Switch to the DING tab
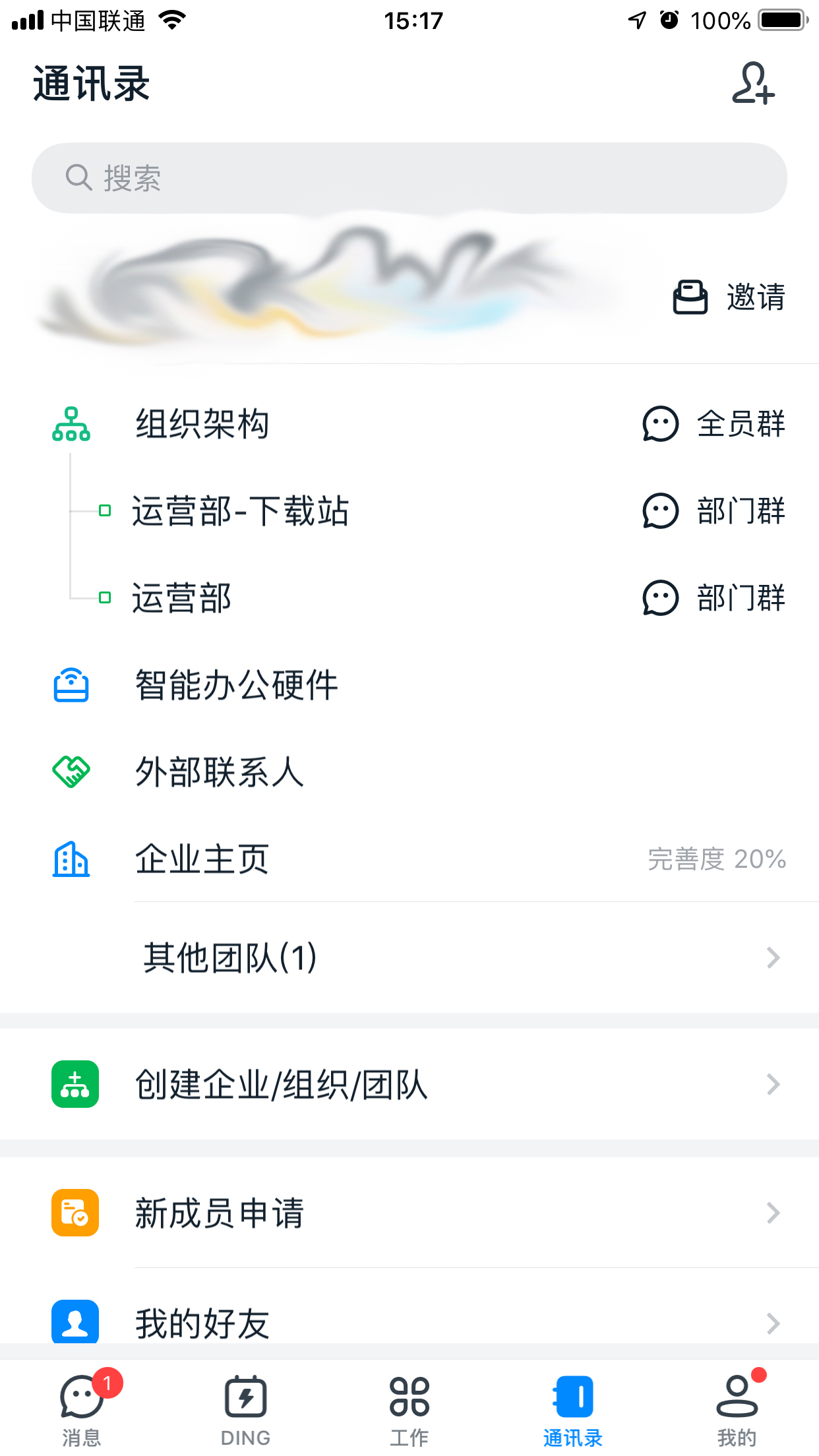819x1456 pixels. click(x=245, y=1398)
